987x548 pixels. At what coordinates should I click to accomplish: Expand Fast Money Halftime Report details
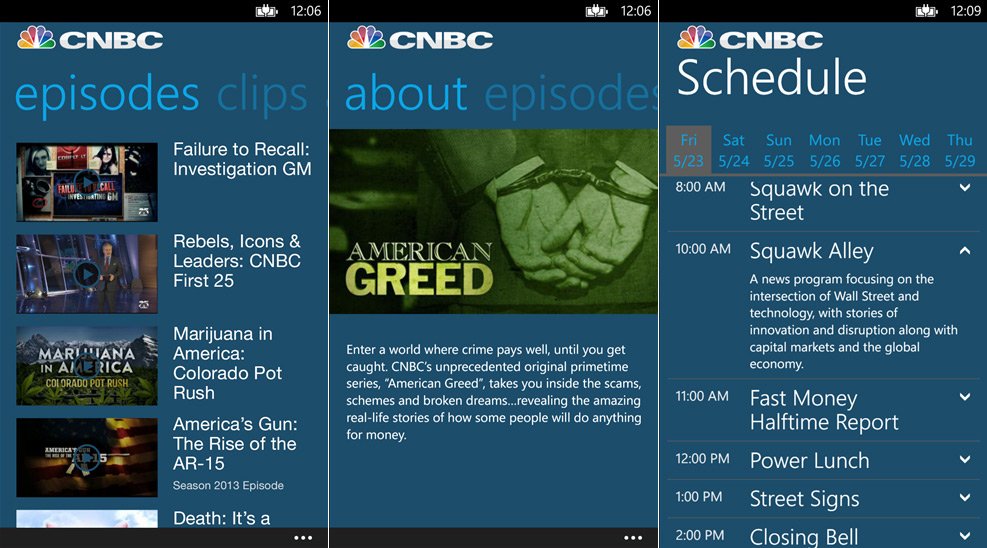965,398
